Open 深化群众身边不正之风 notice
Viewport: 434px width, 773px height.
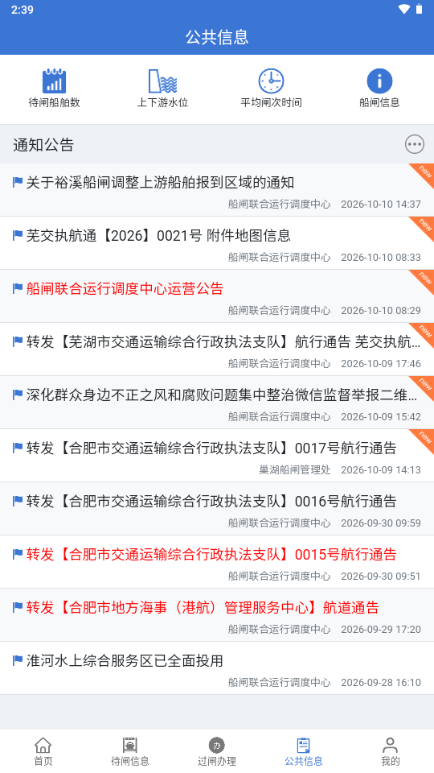(217, 403)
